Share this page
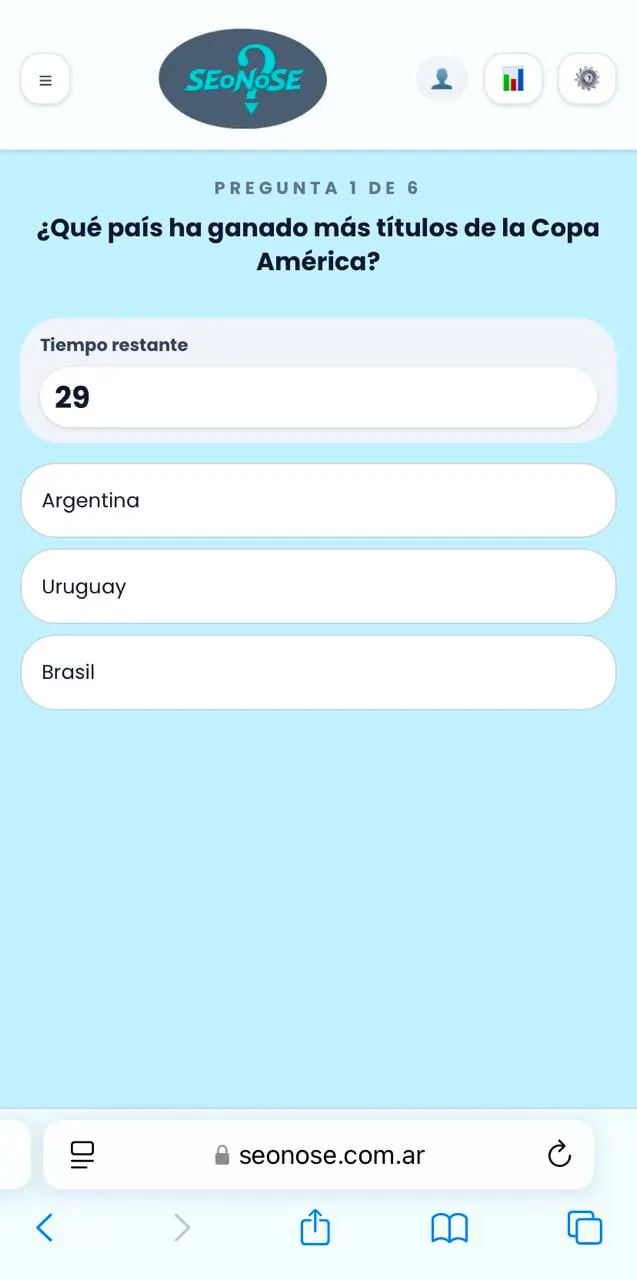Image resolution: width=637 pixels, height=1280 pixels. (315, 1226)
